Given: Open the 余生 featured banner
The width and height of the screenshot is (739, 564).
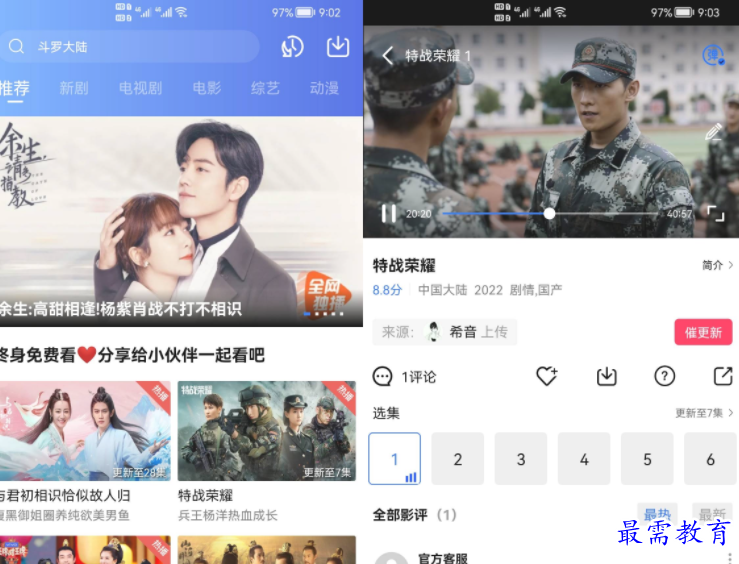Looking at the screenshot, I should (x=181, y=220).
